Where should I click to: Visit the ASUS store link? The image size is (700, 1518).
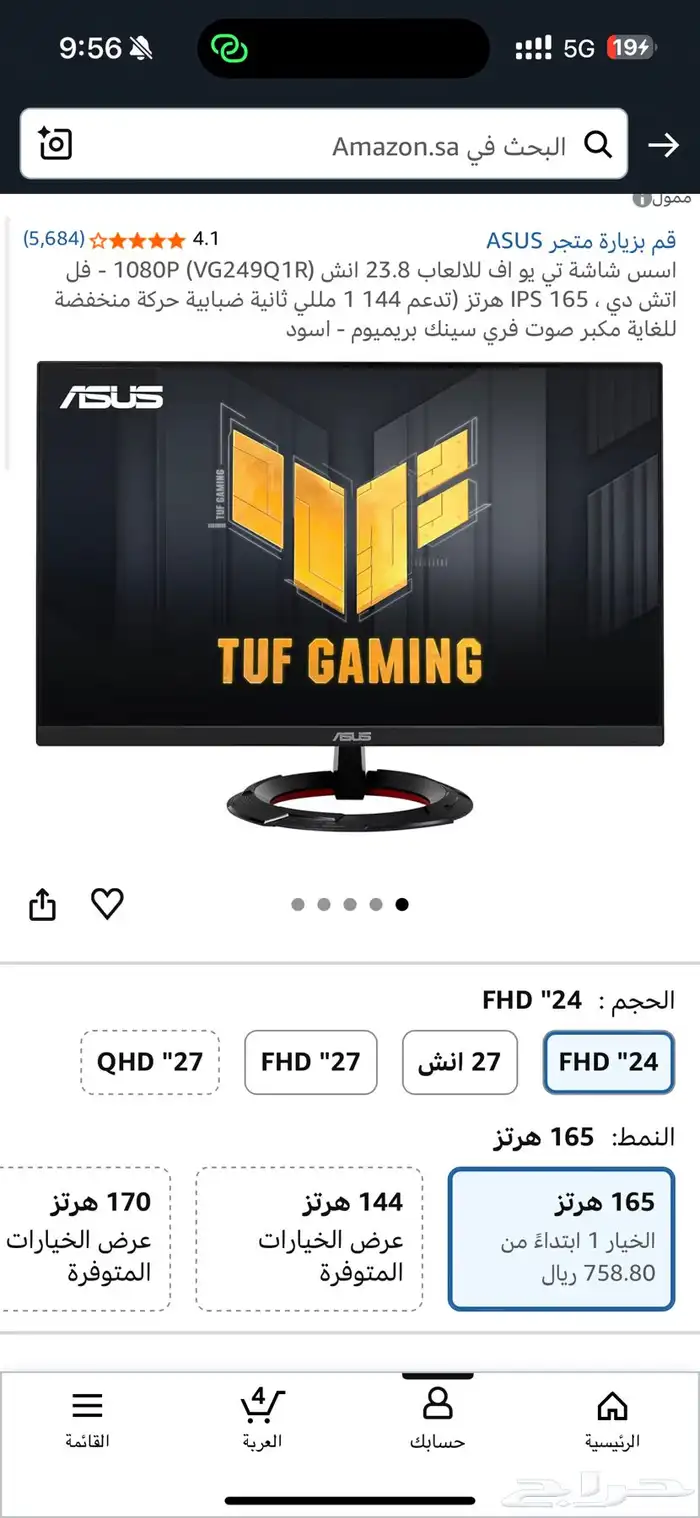[581, 240]
